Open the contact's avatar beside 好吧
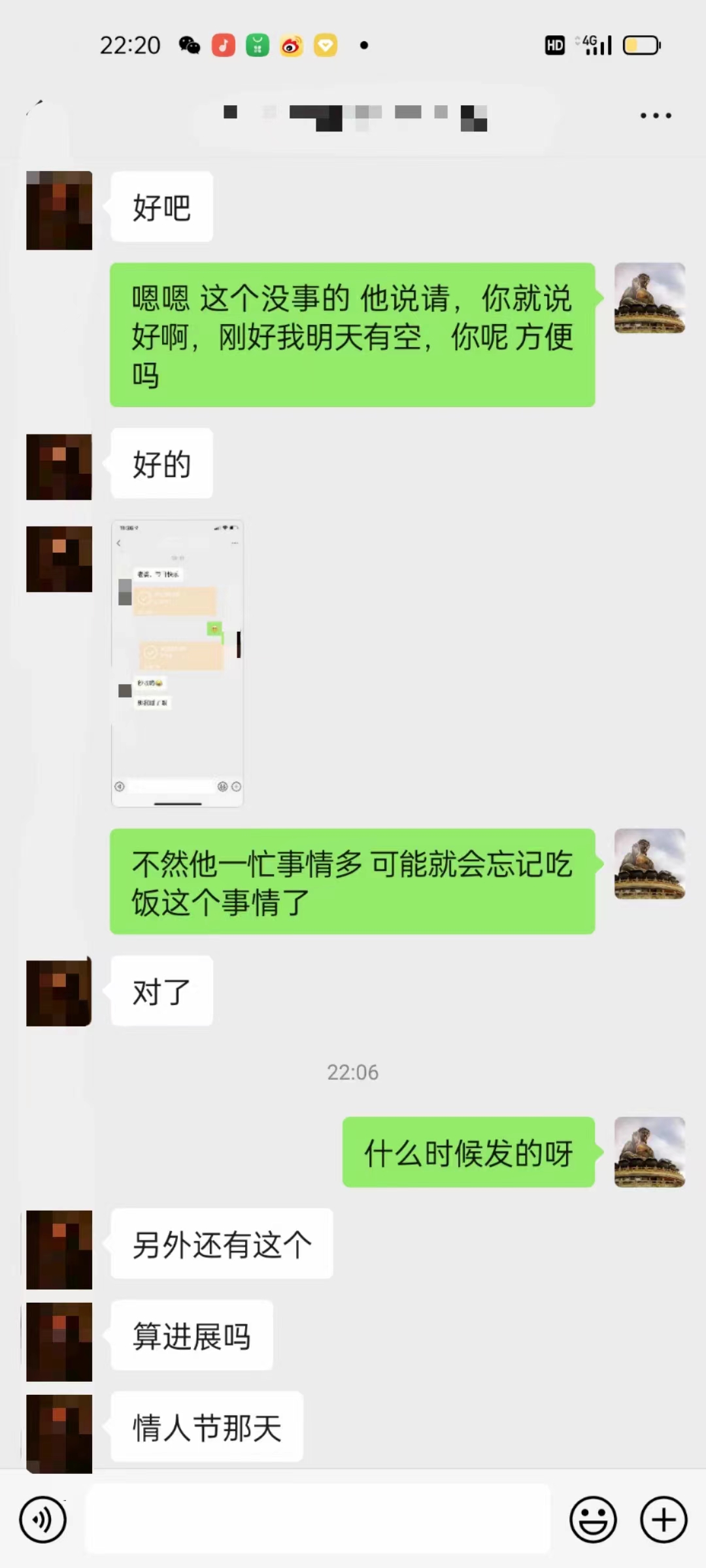The height and width of the screenshot is (1568, 706). (59, 210)
